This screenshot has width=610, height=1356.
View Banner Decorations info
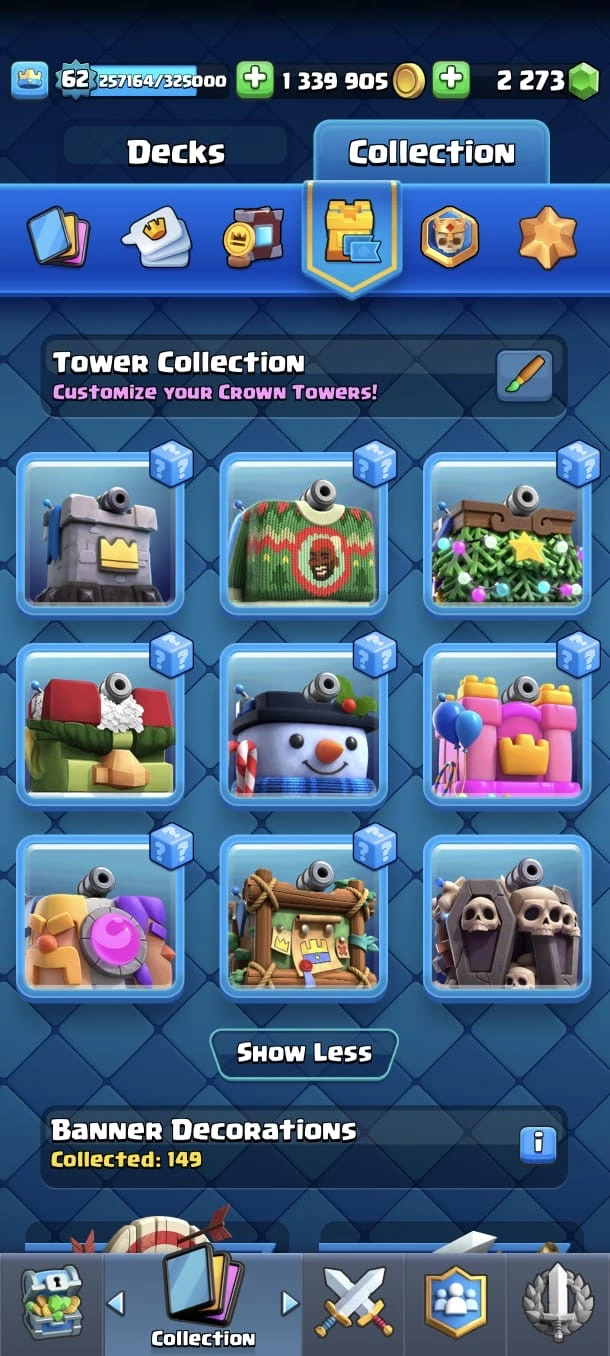[538, 1142]
